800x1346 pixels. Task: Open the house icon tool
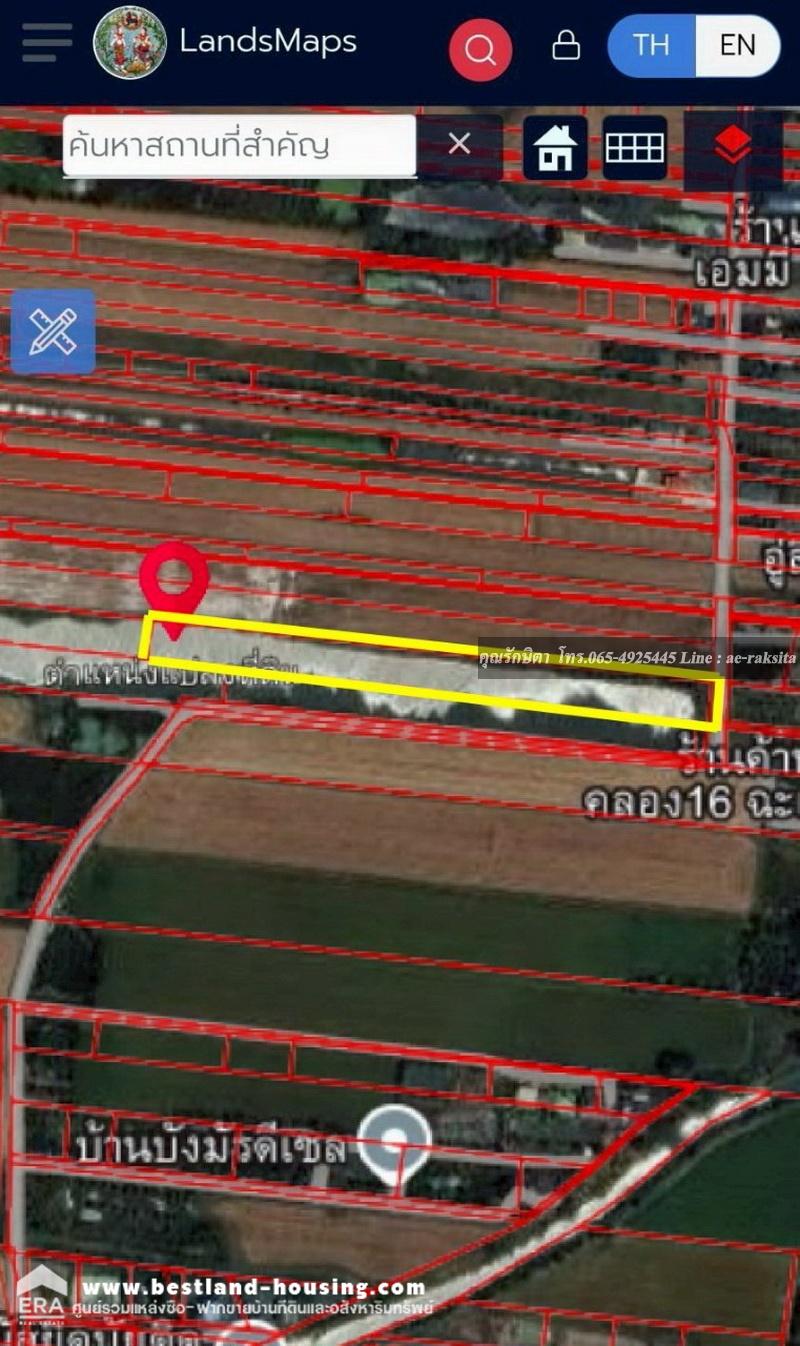coord(555,148)
